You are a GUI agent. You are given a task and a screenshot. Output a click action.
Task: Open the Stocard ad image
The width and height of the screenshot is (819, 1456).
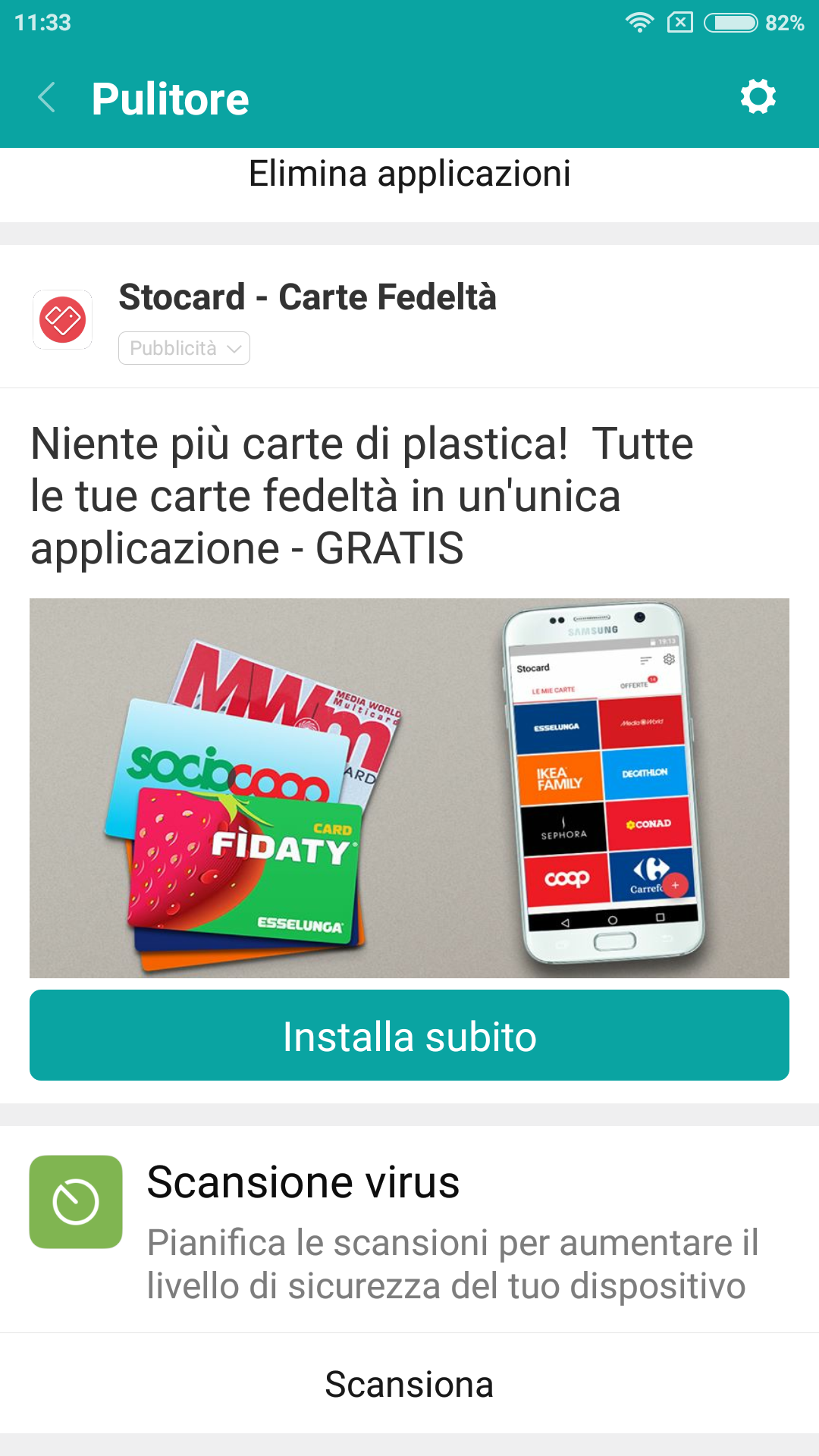point(409,788)
